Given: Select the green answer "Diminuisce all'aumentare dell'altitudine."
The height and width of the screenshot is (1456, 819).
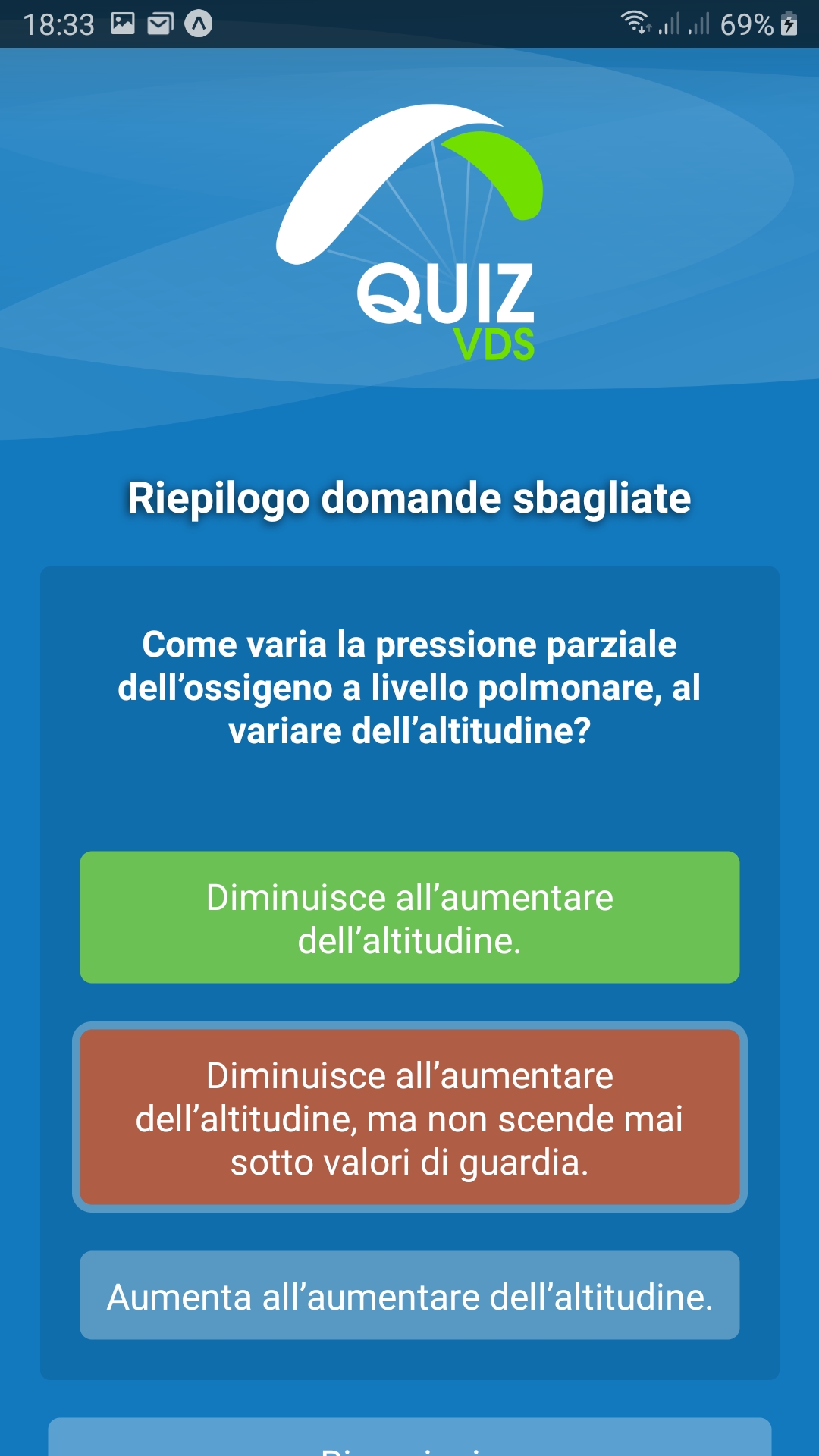Looking at the screenshot, I should coord(409,918).
